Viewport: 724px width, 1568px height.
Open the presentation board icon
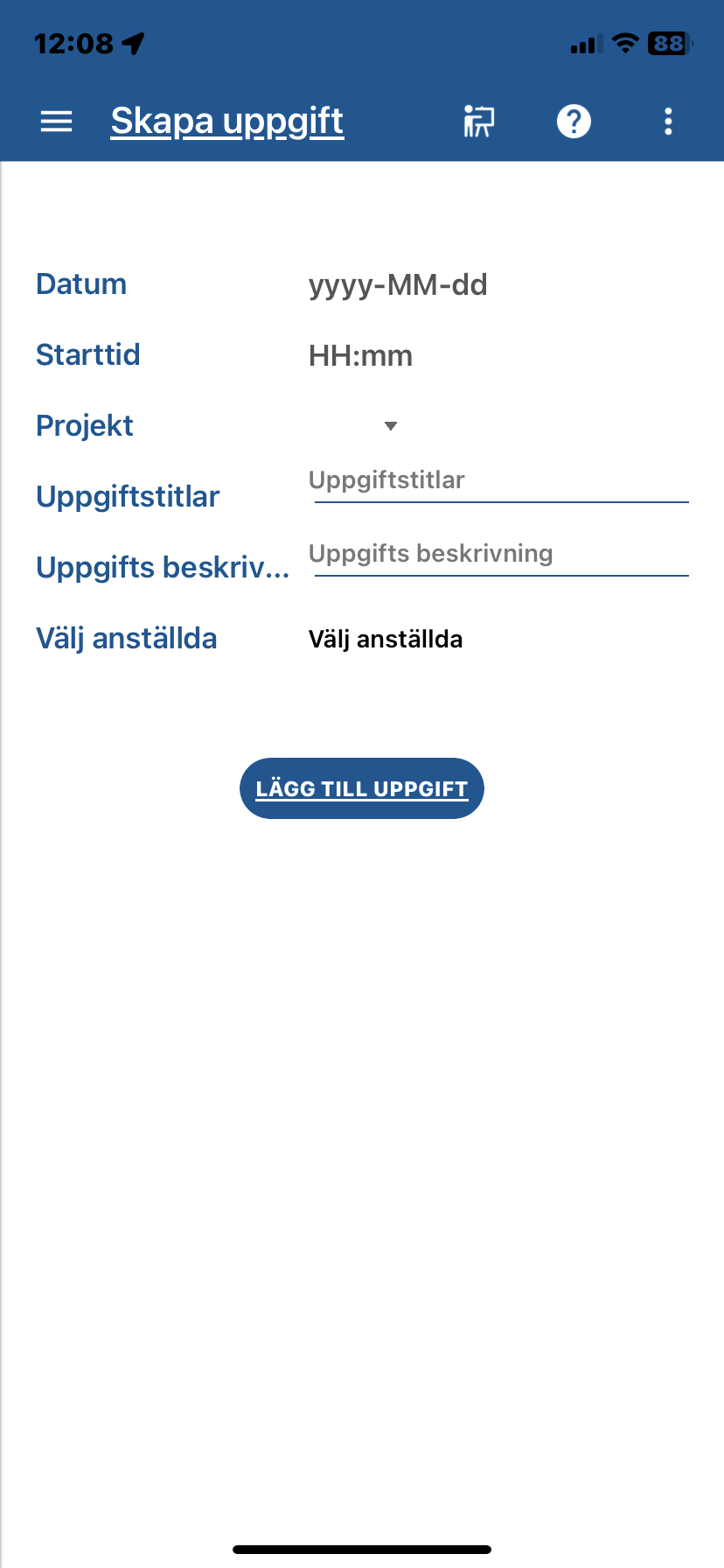478,122
